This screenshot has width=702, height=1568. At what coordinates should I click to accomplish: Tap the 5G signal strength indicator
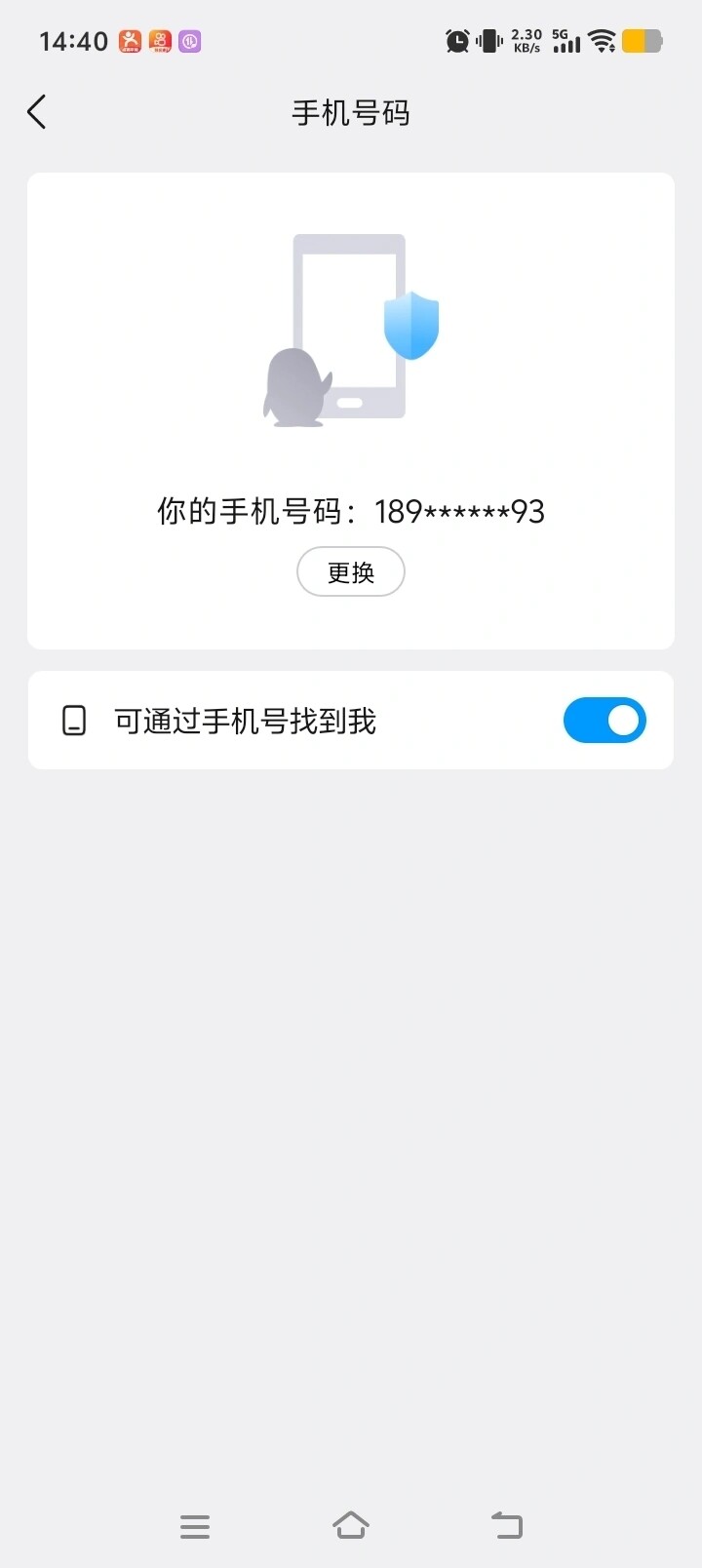pos(565,41)
